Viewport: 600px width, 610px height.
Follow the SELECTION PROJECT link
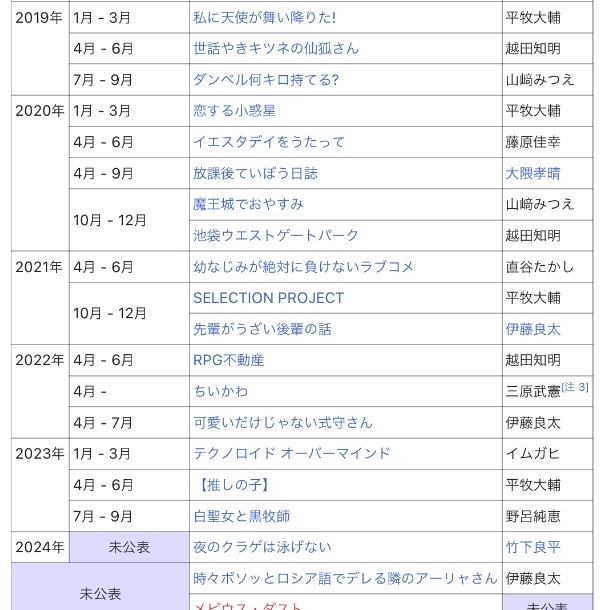tap(268, 298)
